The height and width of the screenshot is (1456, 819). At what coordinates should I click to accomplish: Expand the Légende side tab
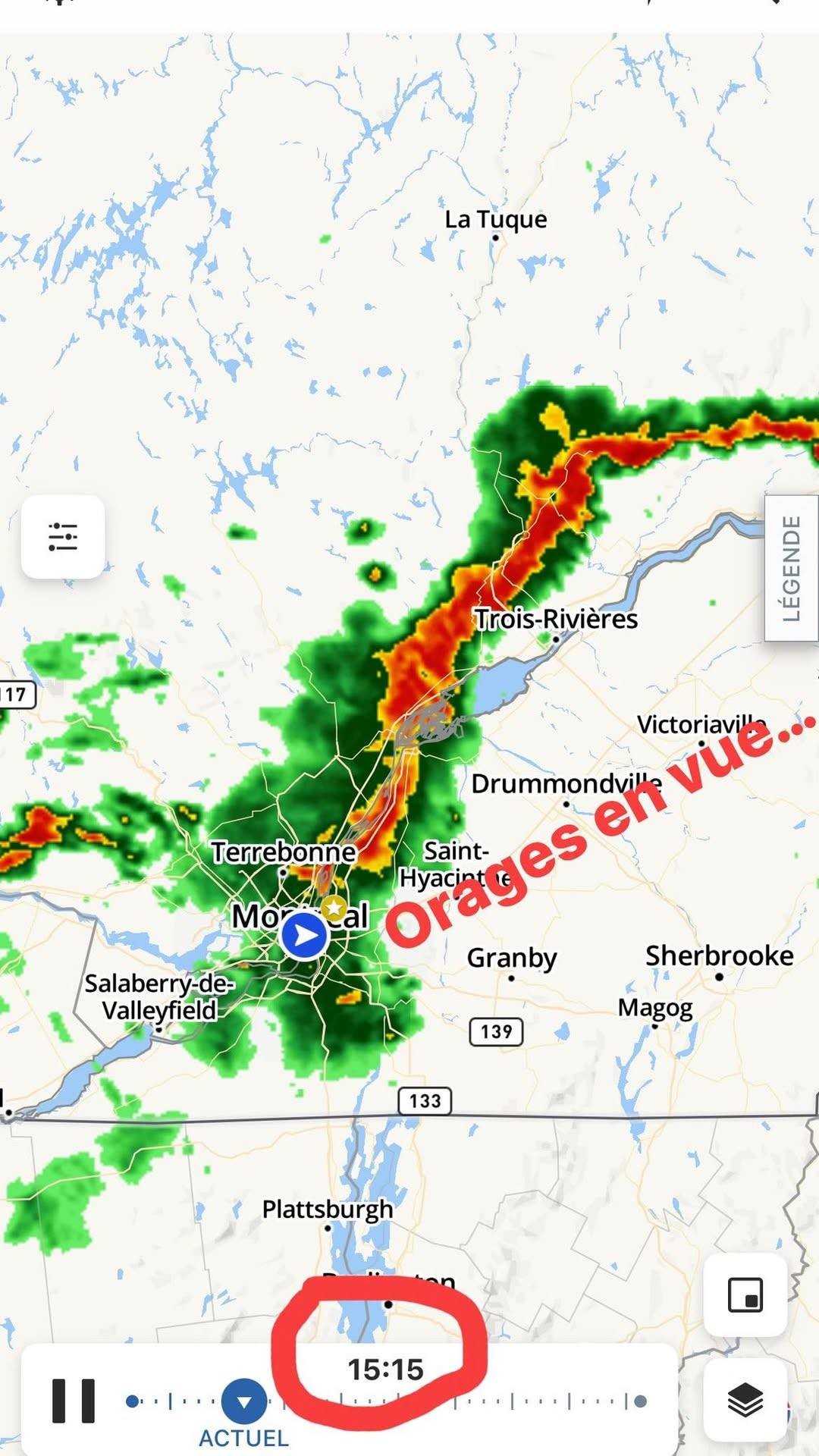pyautogui.click(x=791, y=568)
